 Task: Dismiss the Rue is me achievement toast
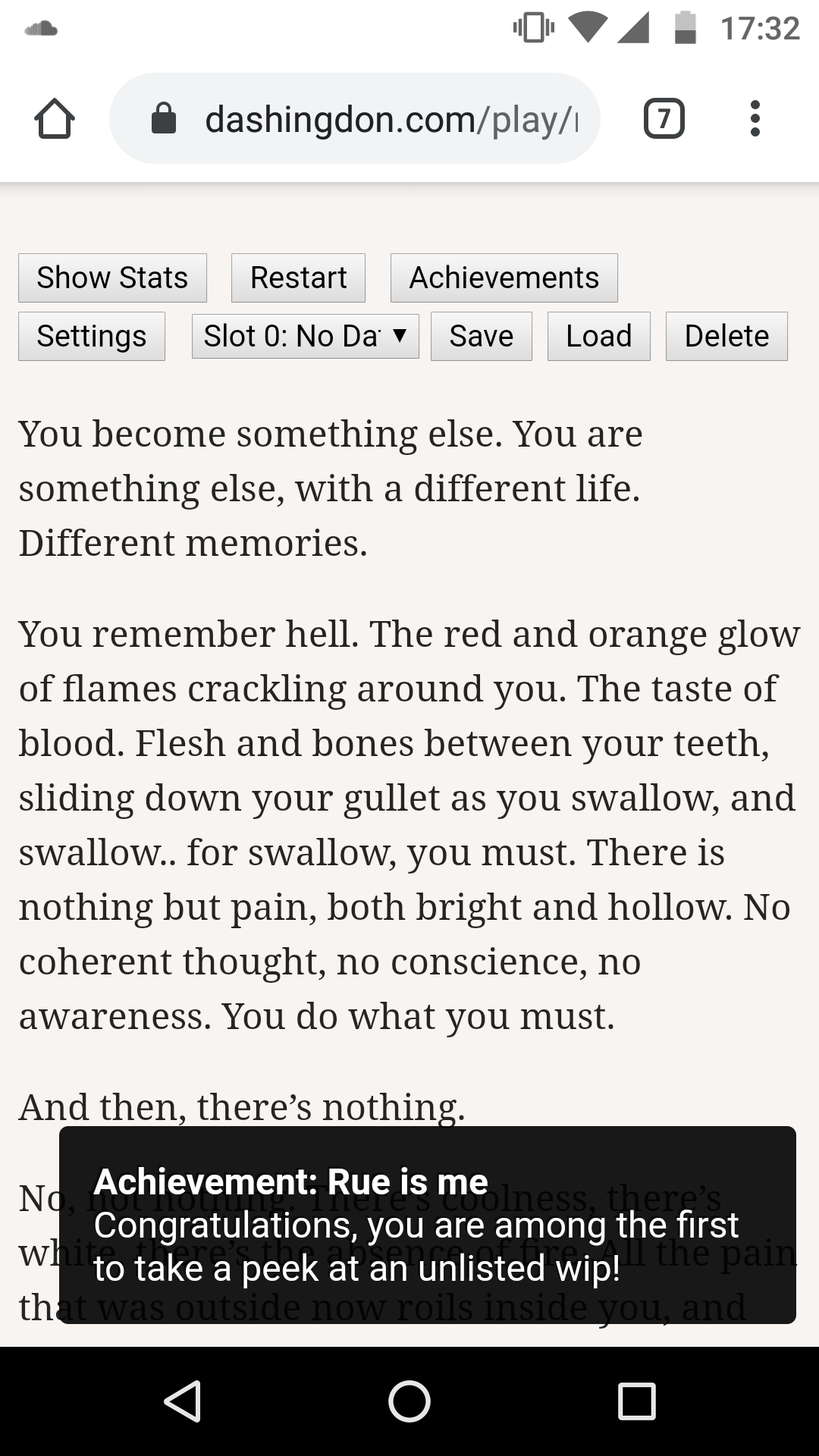(x=428, y=1225)
